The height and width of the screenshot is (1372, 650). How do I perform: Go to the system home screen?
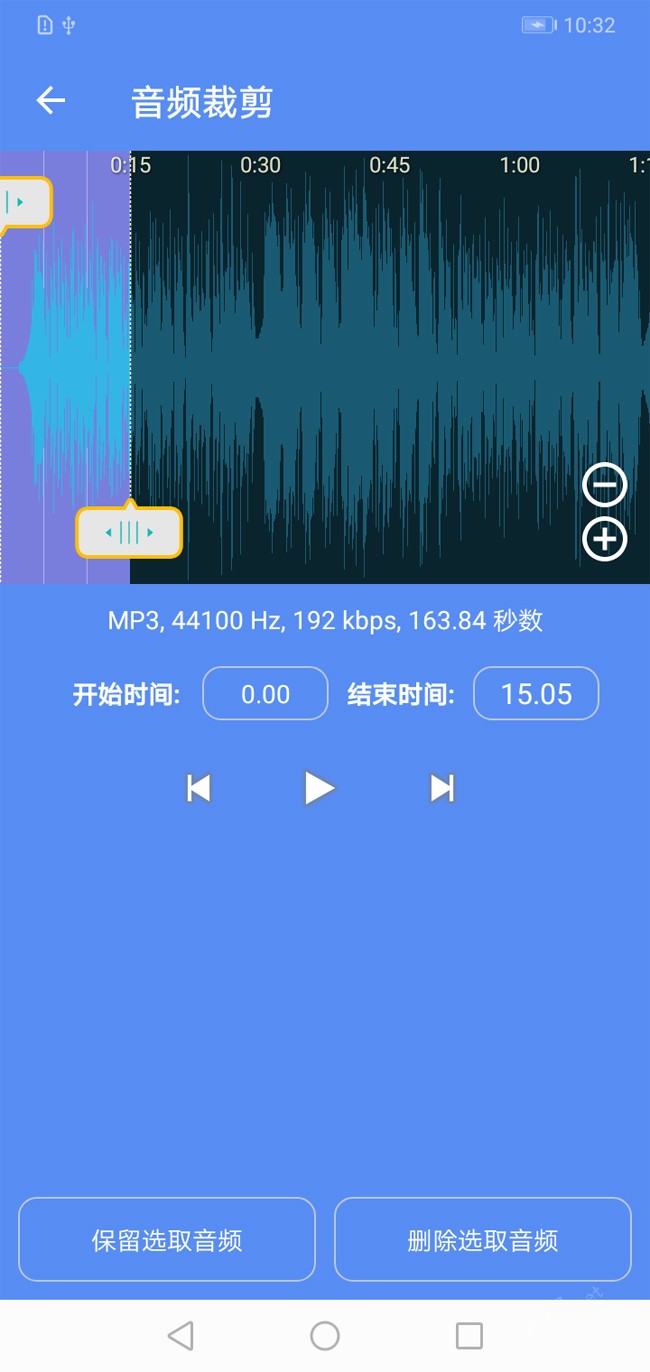tap(325, 1335)
